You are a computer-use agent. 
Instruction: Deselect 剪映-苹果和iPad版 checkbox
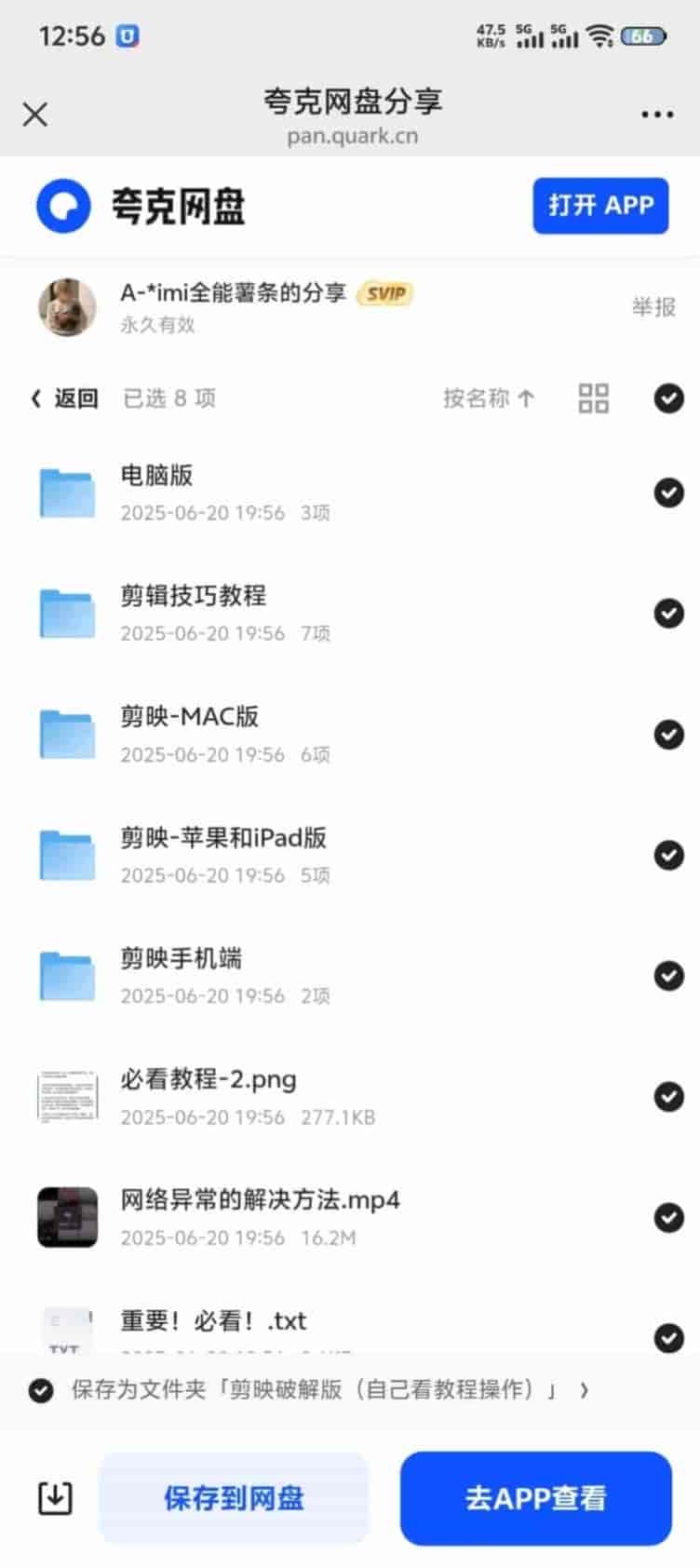tap(668, 855)
